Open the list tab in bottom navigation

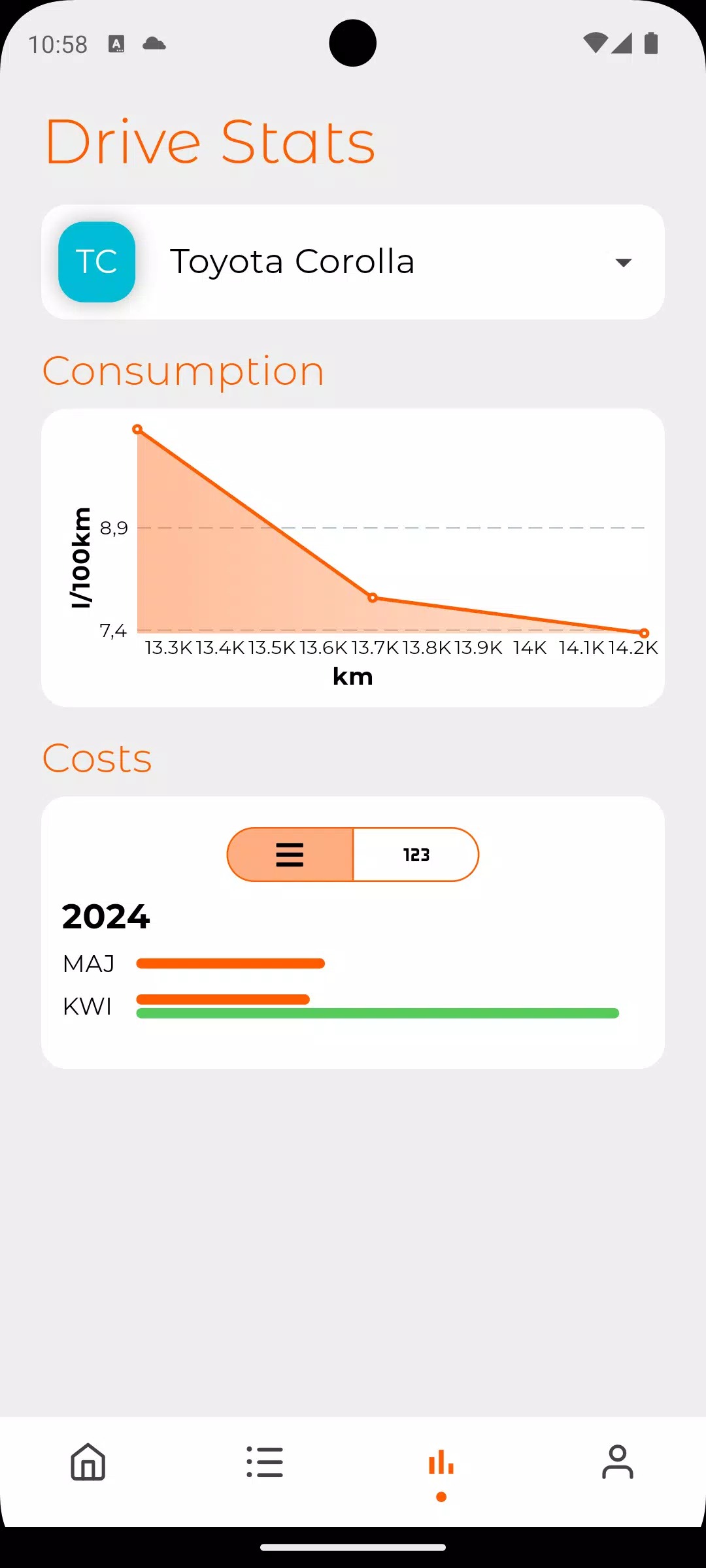click(265, 1462)
